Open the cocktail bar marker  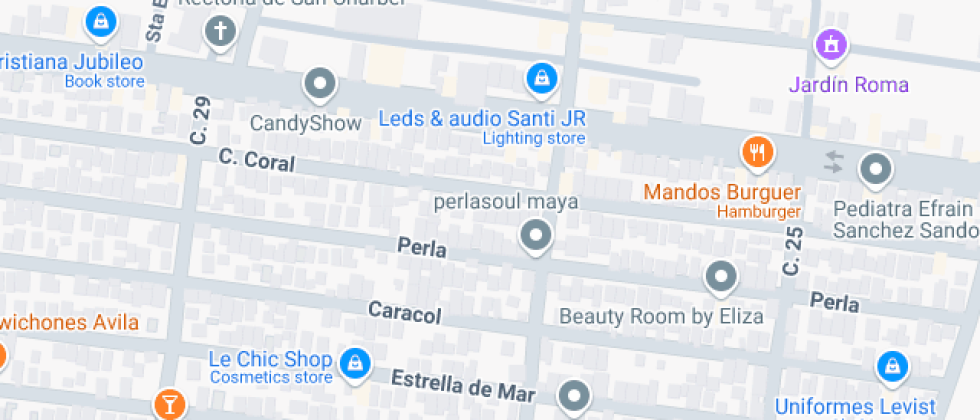169,404
